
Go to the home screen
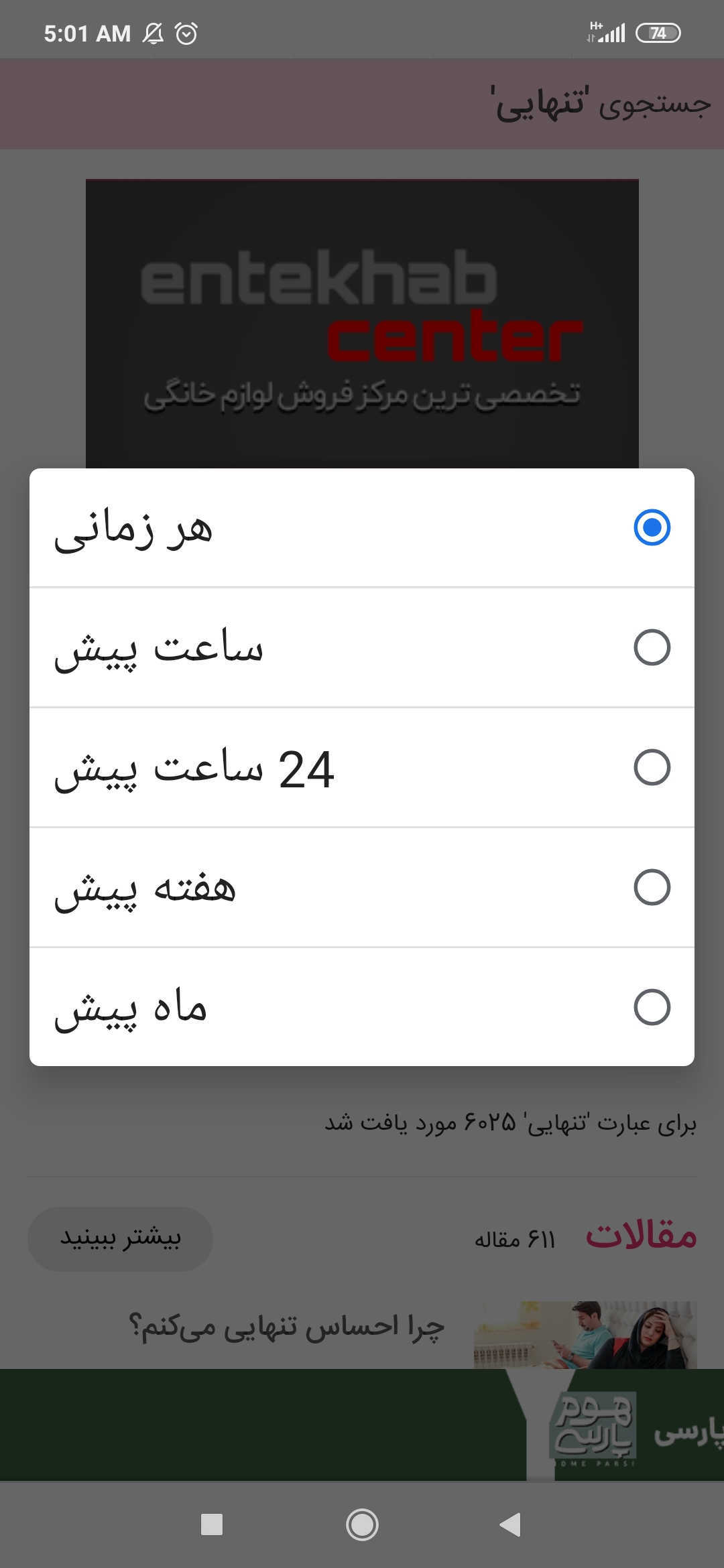click(362, 1524)
